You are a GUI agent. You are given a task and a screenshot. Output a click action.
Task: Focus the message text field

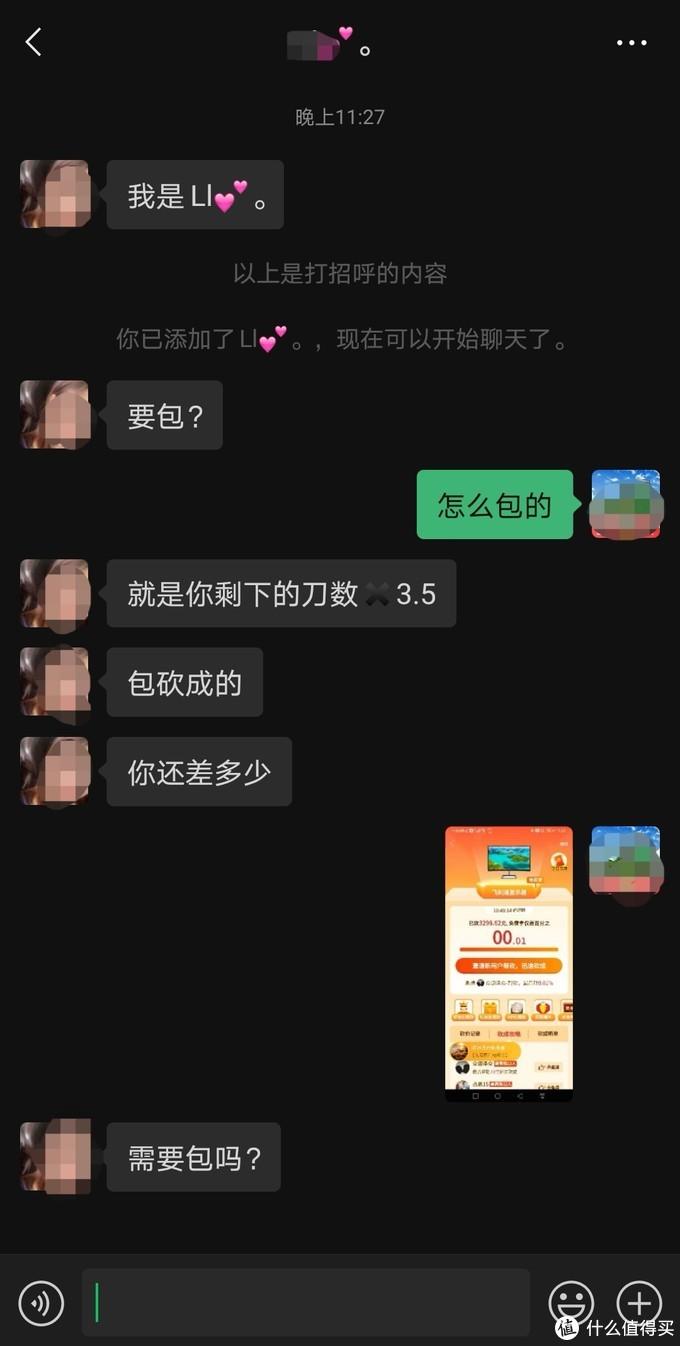pos(306,1302)
